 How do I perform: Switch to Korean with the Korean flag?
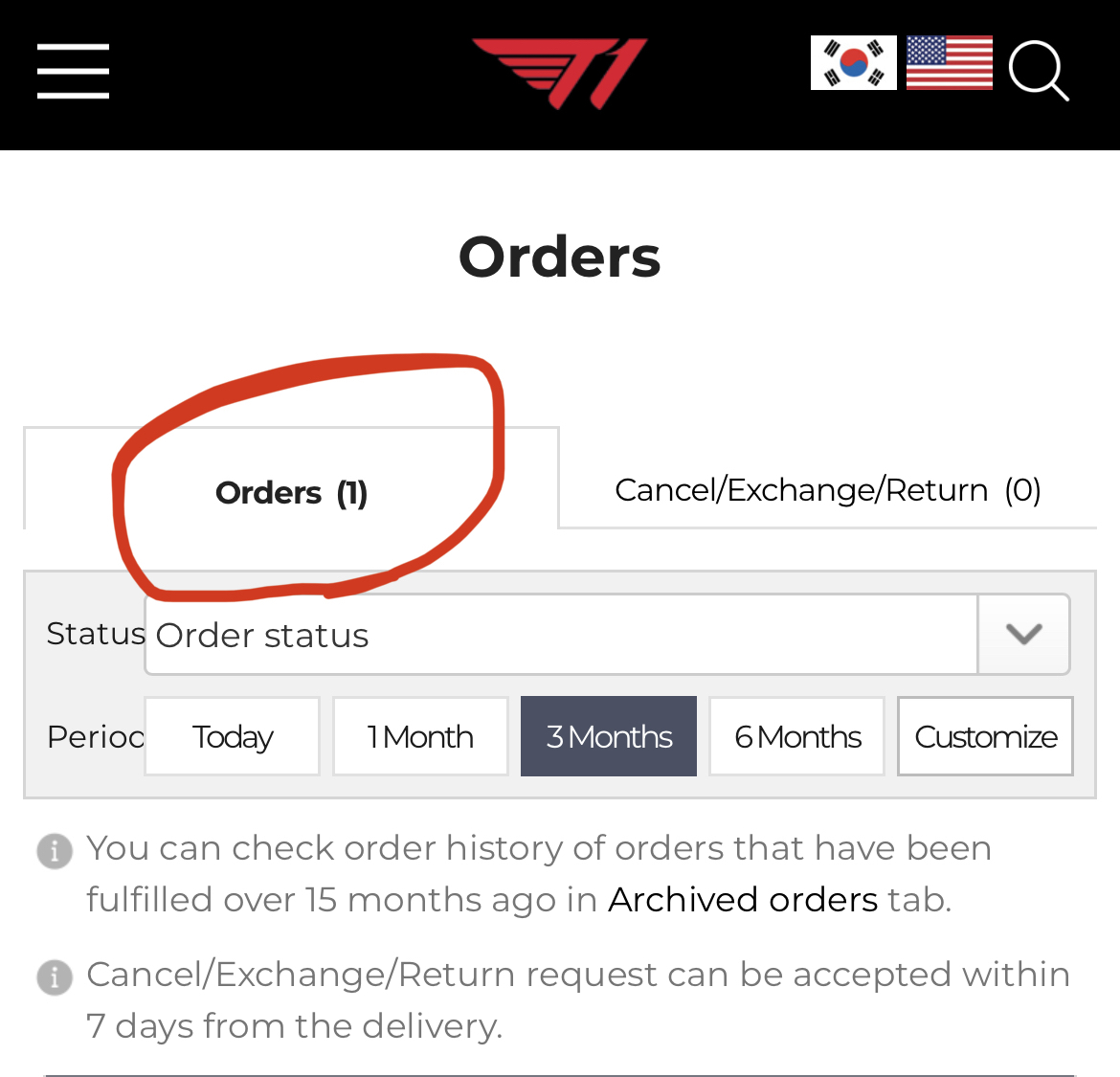coord(853,63)
